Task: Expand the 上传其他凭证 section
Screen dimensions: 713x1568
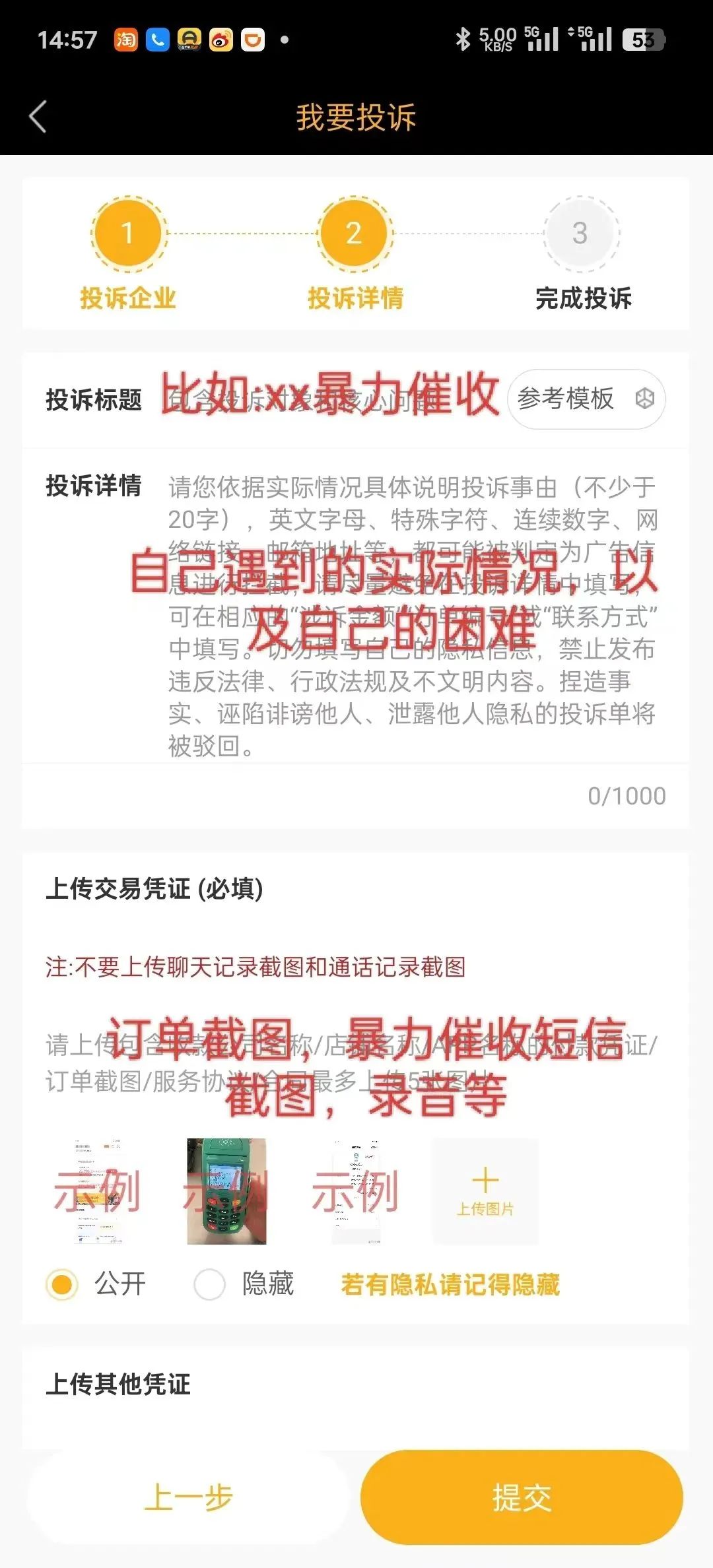Action: 119,1386
